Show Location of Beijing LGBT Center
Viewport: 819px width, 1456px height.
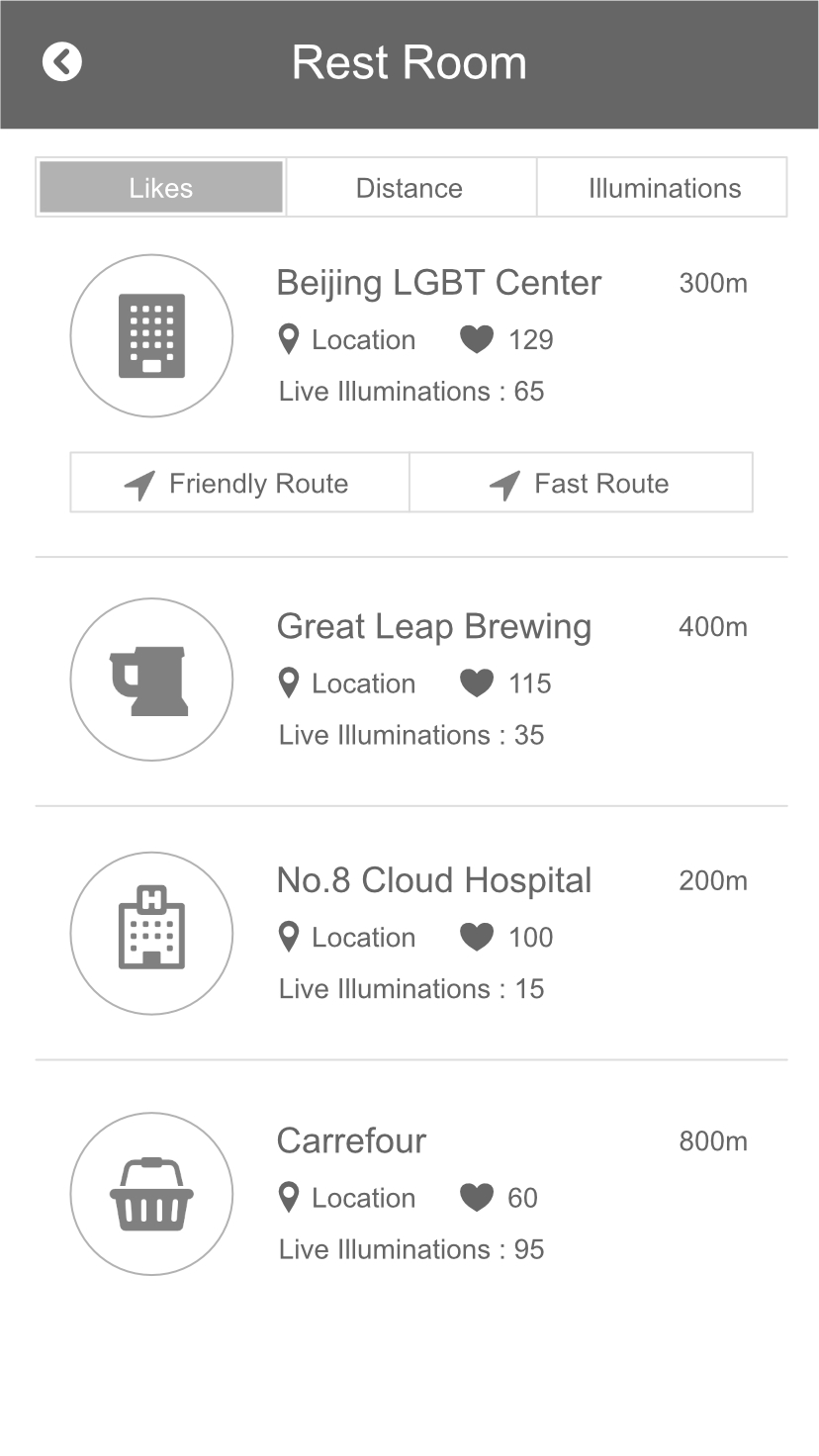coord(346,340)
